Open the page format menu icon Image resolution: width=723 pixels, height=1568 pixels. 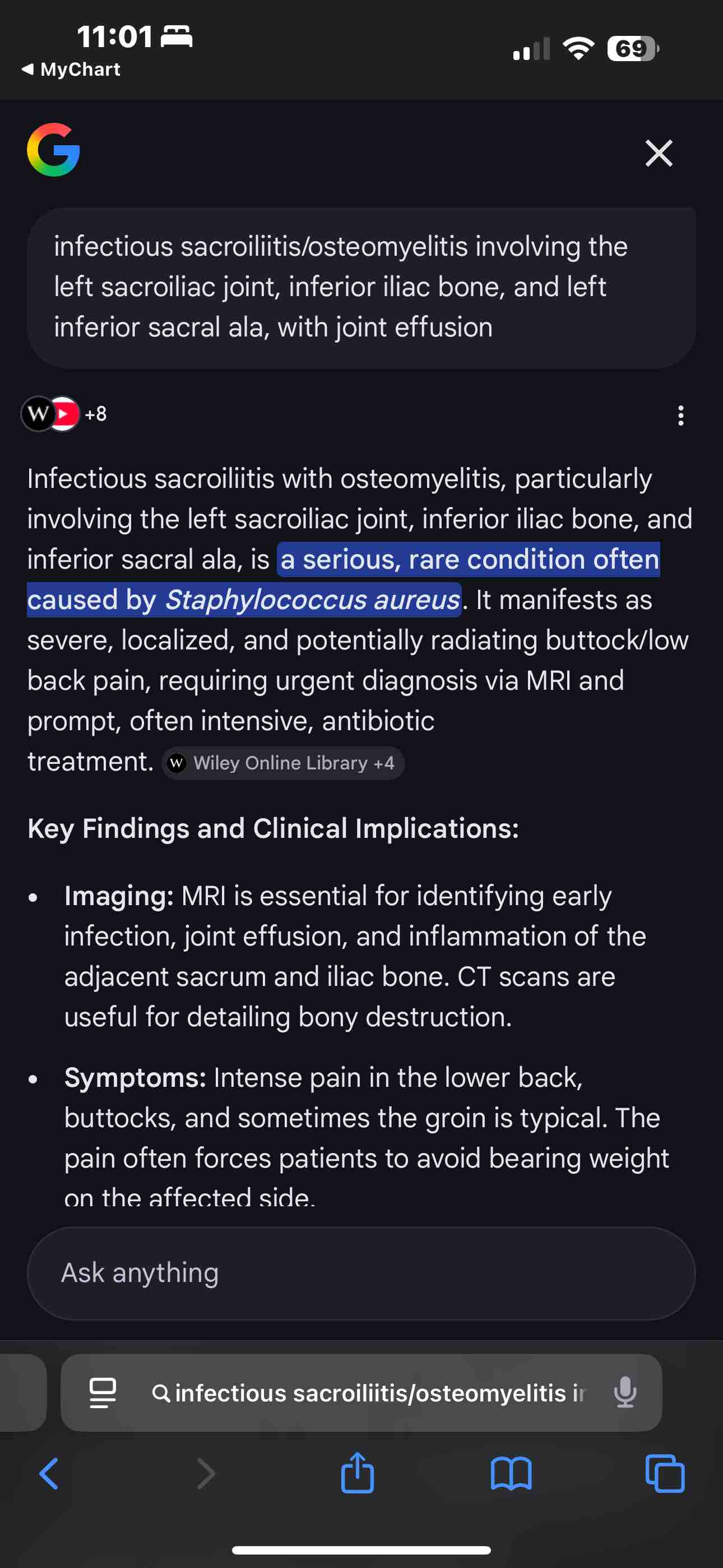pos(102,1392)
